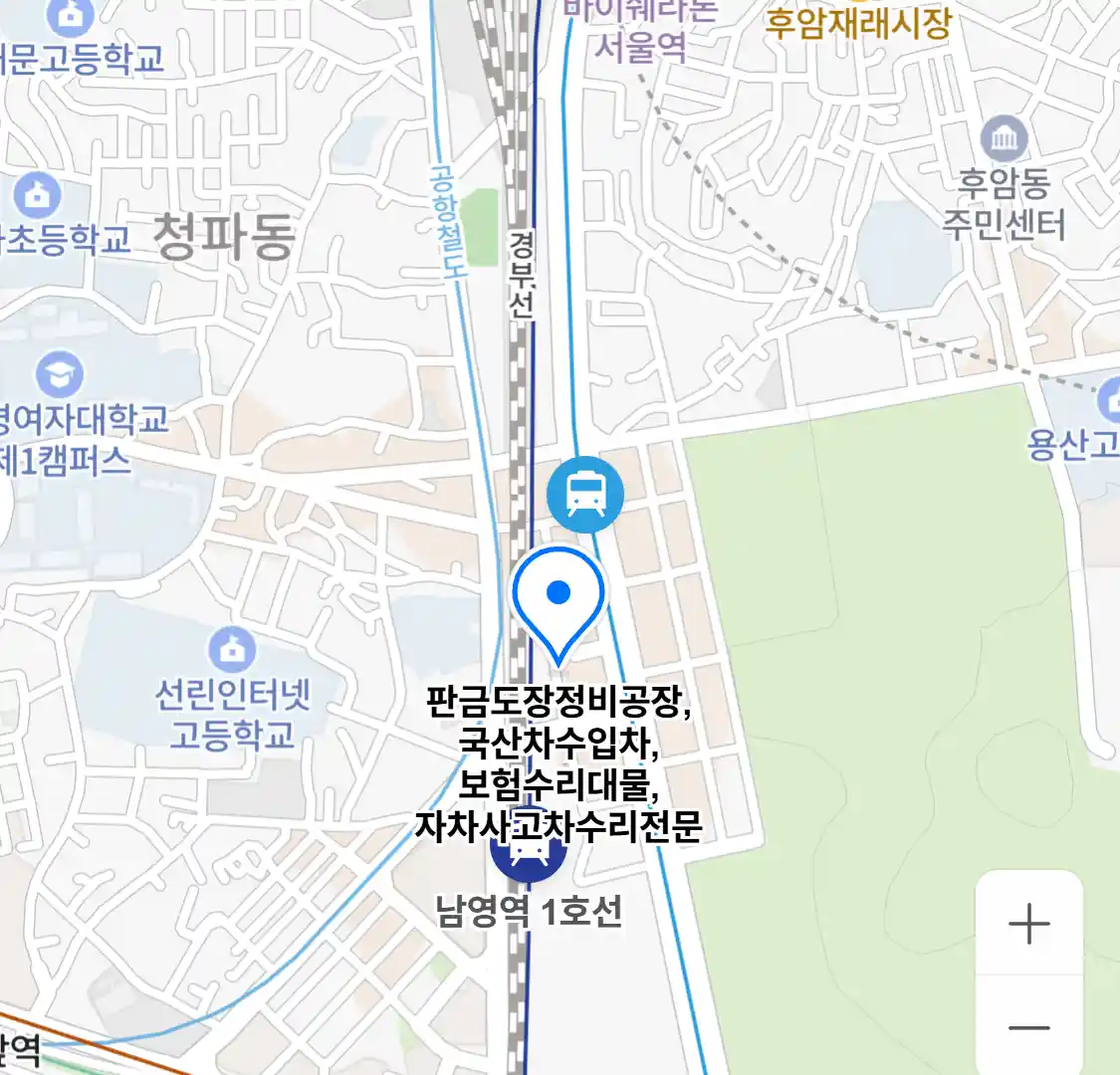Open the light-blue train station icon
This screenshot has width=1120, height=1075.
[585, 494]
